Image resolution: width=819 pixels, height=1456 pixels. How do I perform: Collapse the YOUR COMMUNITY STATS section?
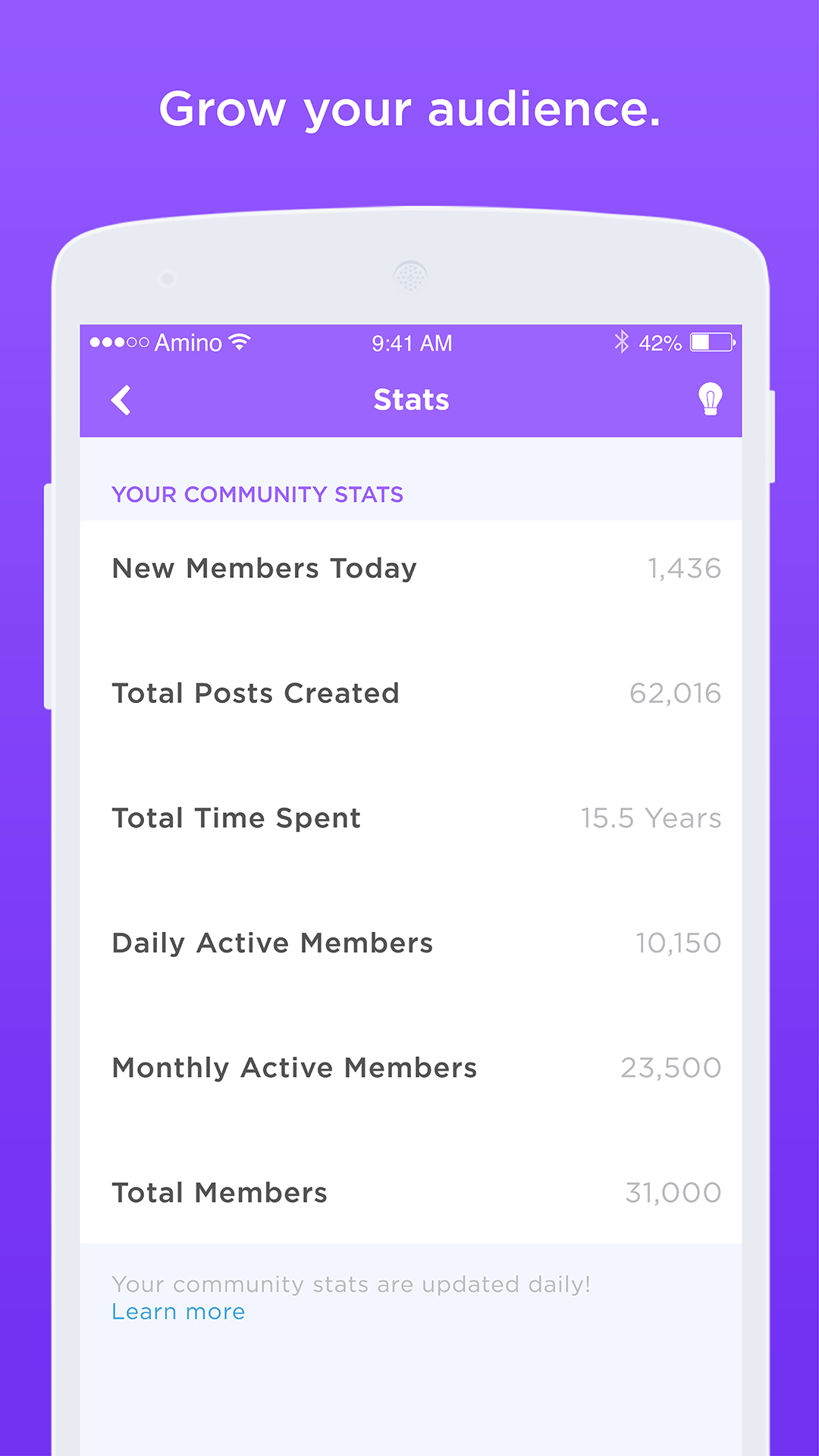[x=258, y=494]
